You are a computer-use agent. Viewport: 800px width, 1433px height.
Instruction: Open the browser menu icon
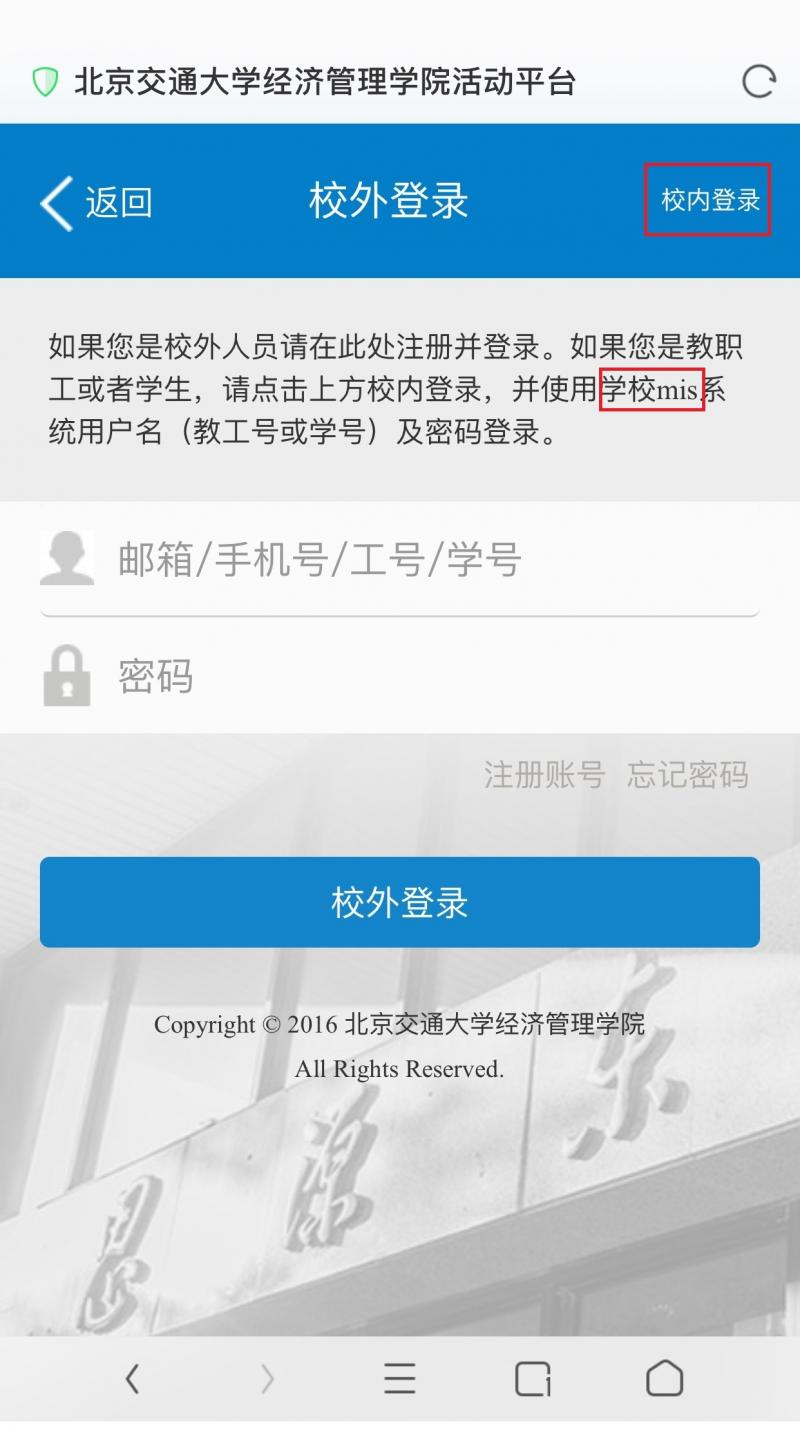point(399,1379)
